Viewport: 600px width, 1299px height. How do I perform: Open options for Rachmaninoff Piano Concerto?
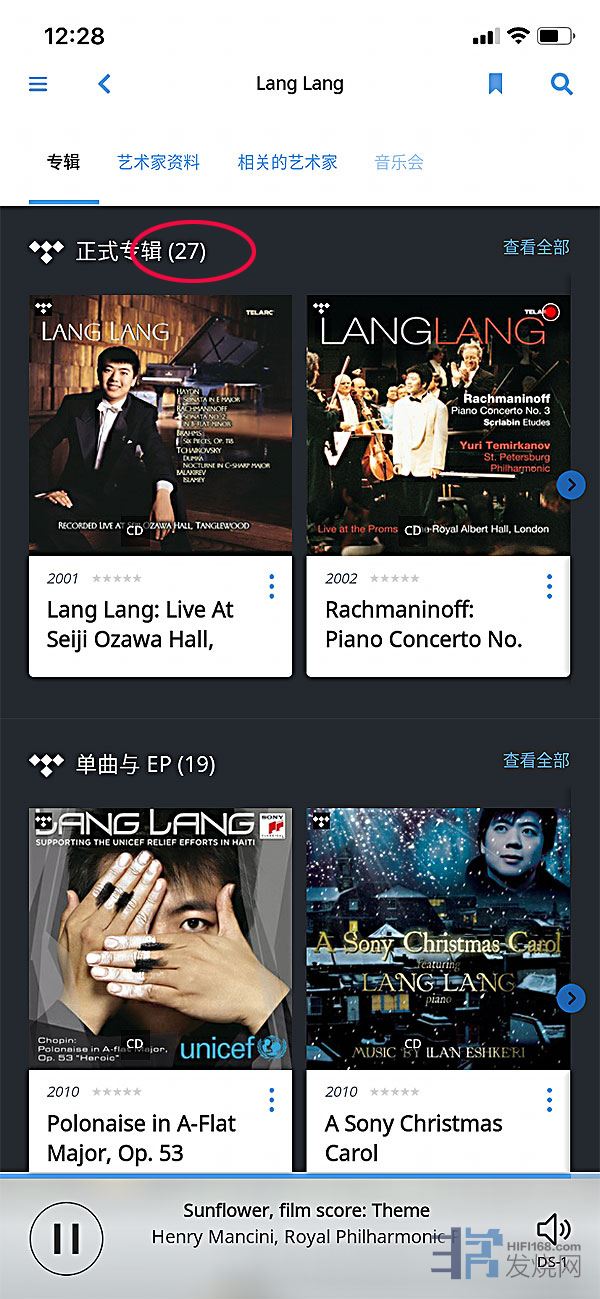point(549,586)
